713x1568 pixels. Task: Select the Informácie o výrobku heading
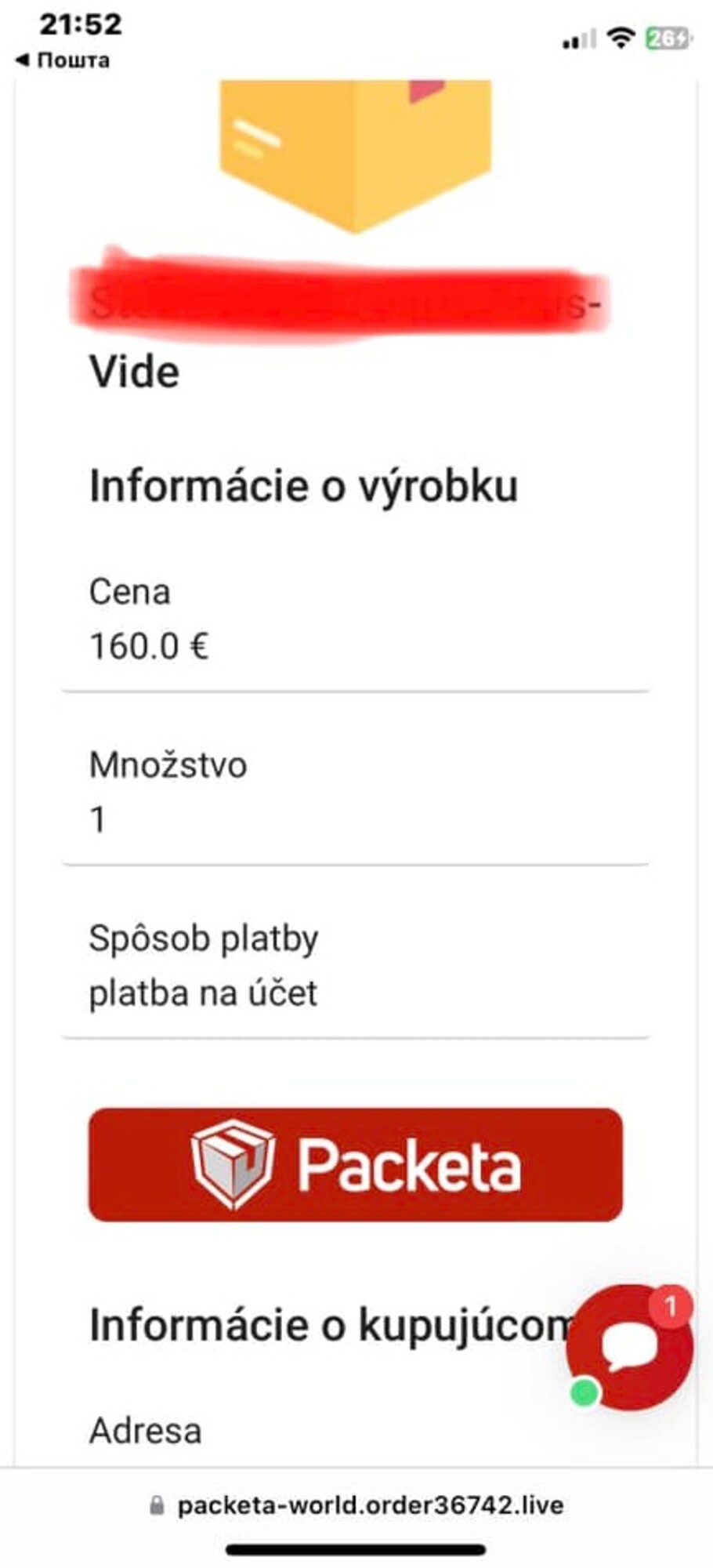[304, 486]
